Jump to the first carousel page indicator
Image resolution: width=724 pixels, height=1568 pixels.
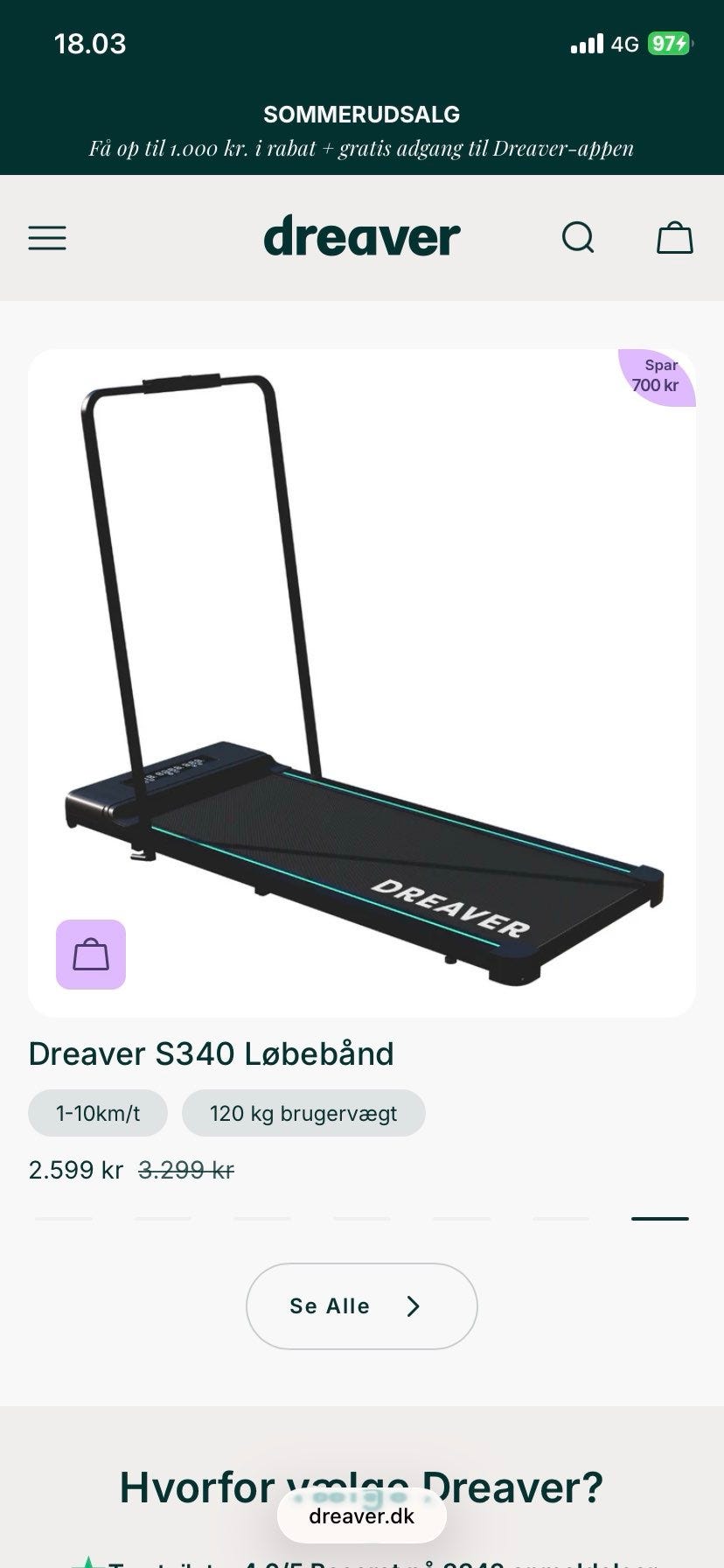point(64,1218)
